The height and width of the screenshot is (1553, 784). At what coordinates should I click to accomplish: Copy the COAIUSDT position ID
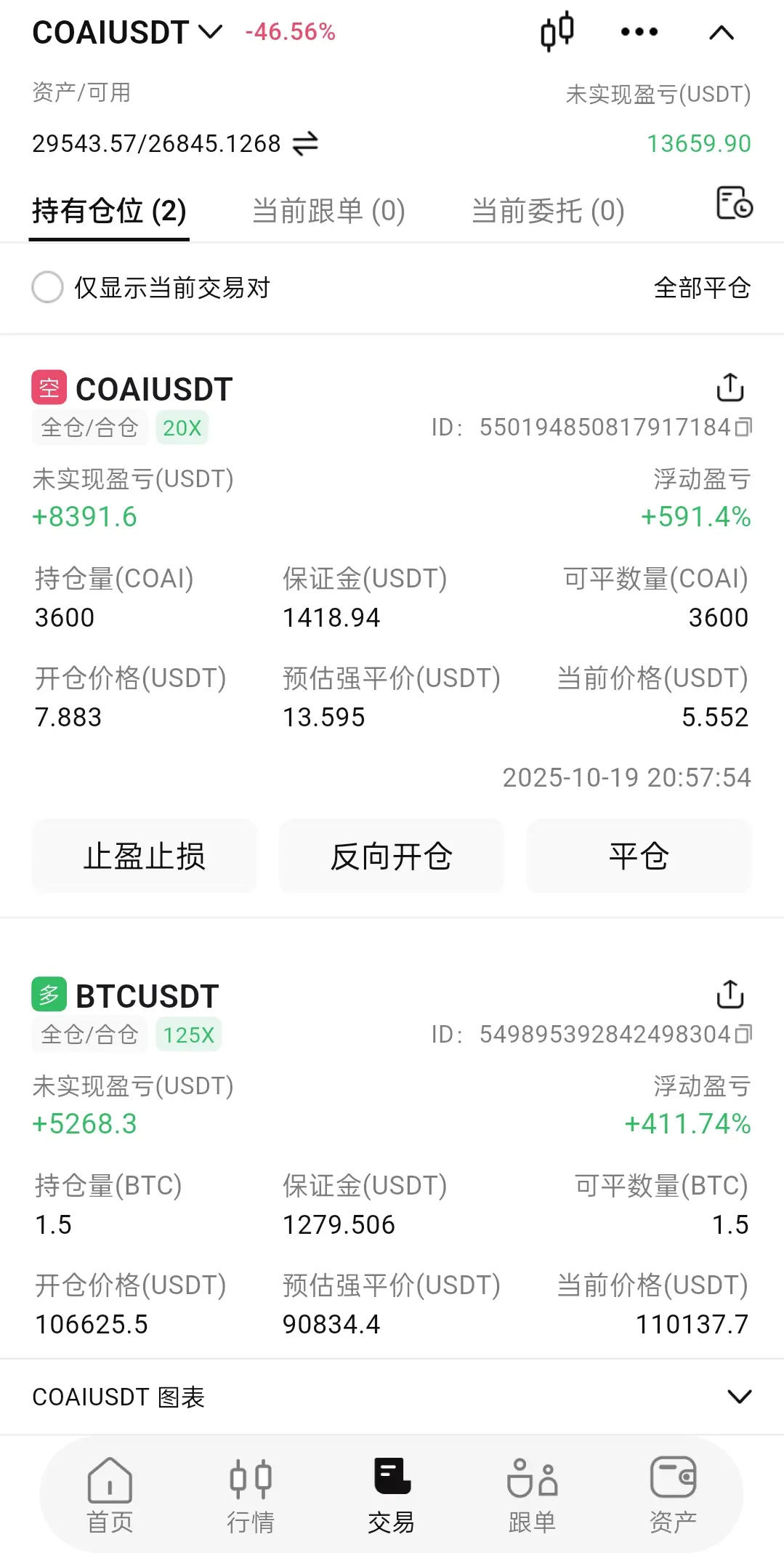[743, 428]
